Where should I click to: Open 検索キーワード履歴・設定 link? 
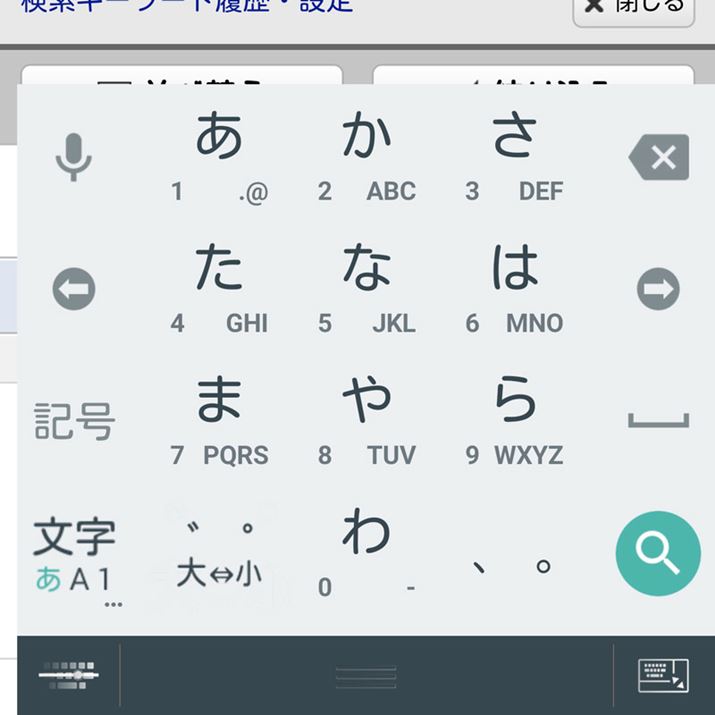pyautogui.click(x=187, y=6)
